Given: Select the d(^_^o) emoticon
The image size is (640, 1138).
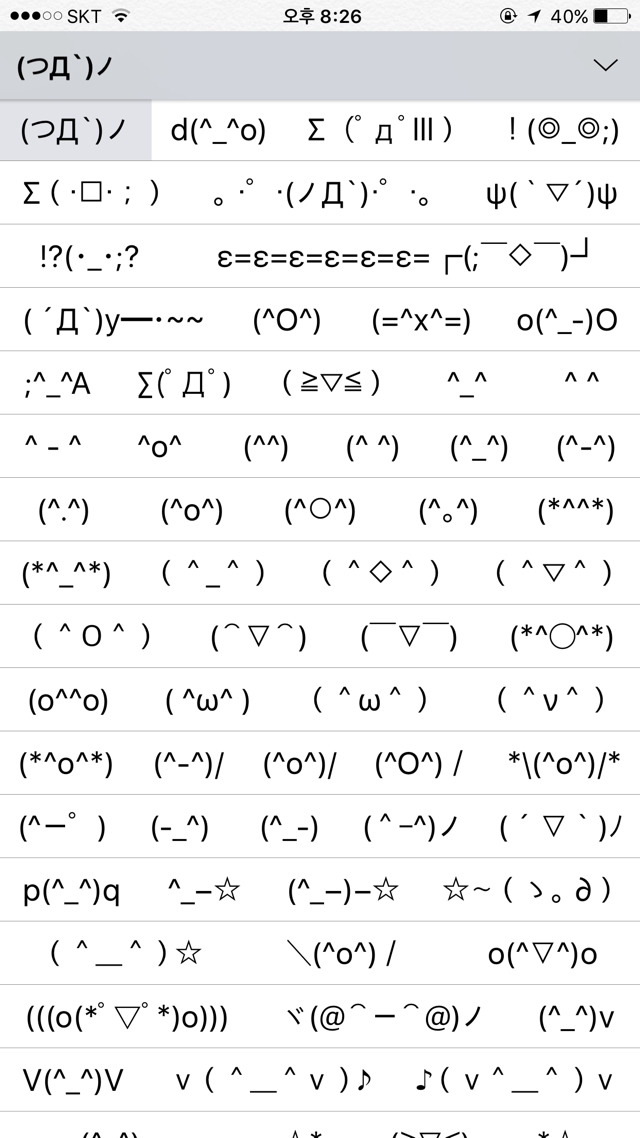Looking at the screenshot, I should (x=218, y=130).
